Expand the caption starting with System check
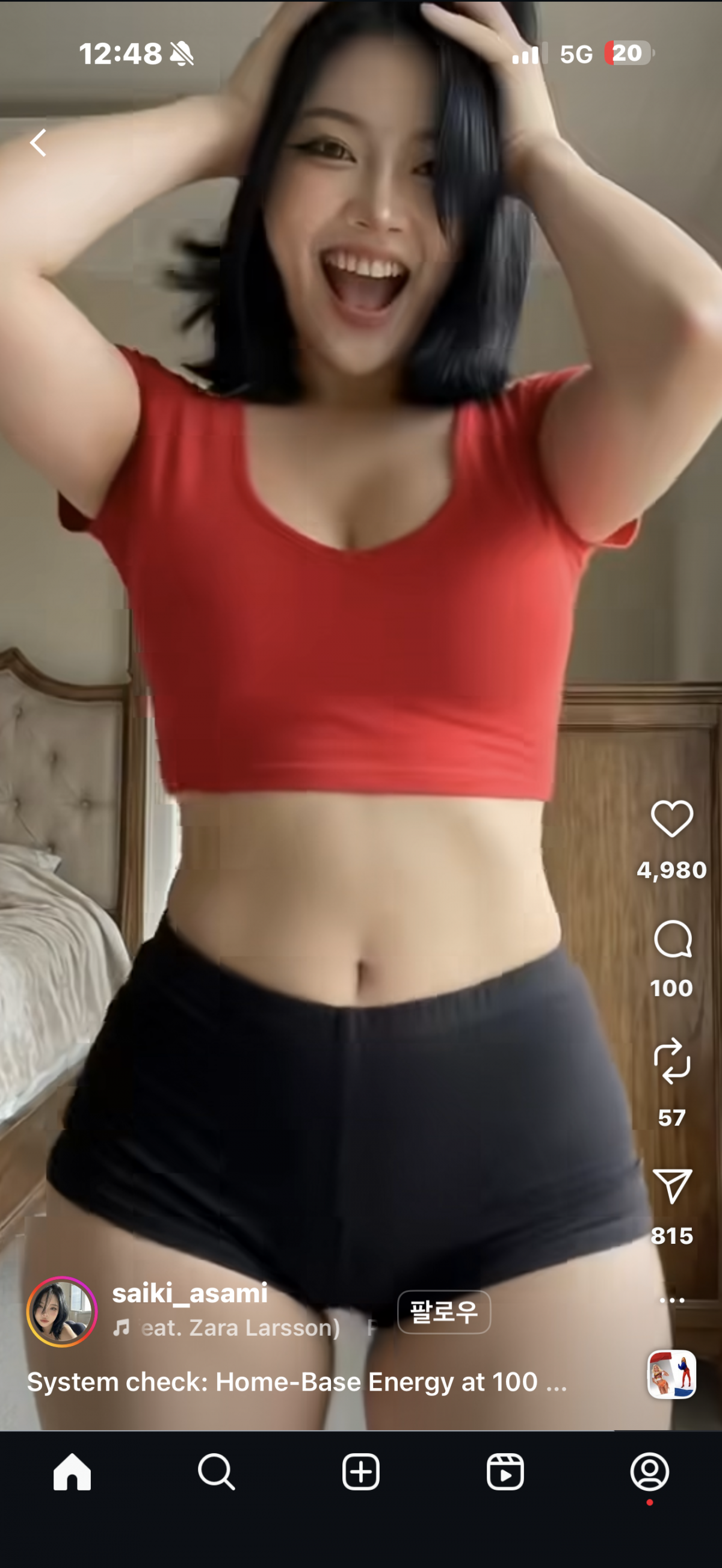Screen dimensions: 722x1568 [297, 1382]
